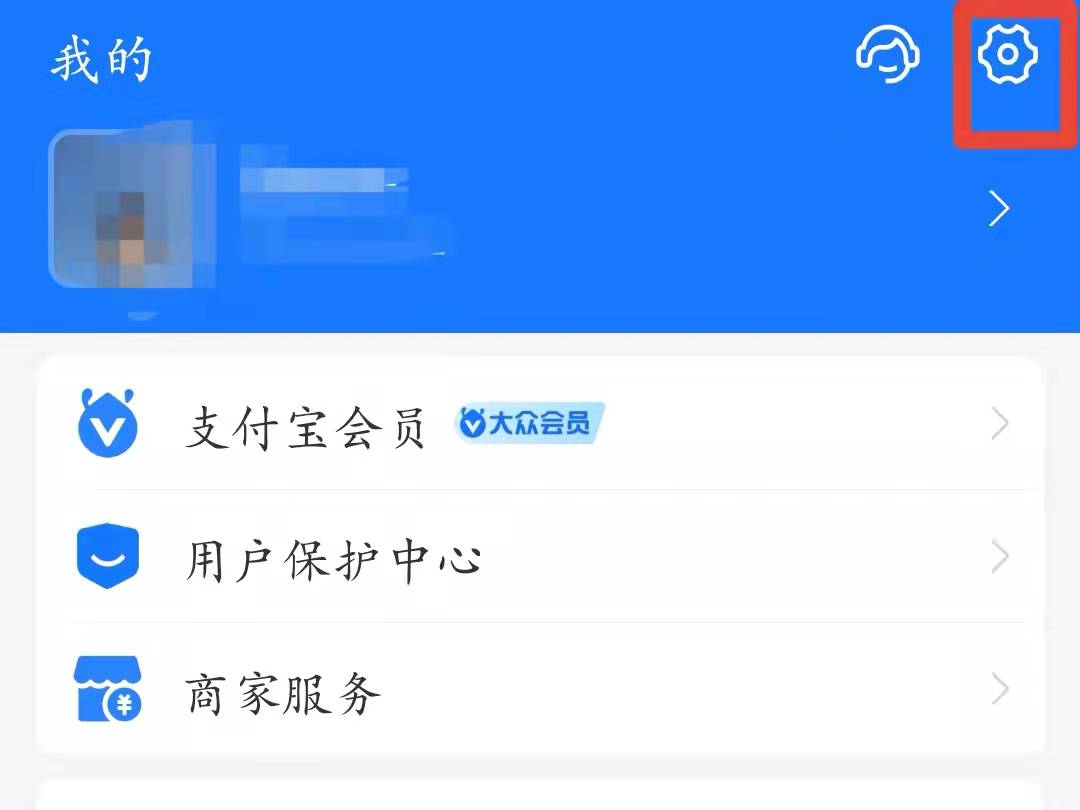1080x810 pixels.
Task: Open the settings gear icon
Action: click(1007, 56)
